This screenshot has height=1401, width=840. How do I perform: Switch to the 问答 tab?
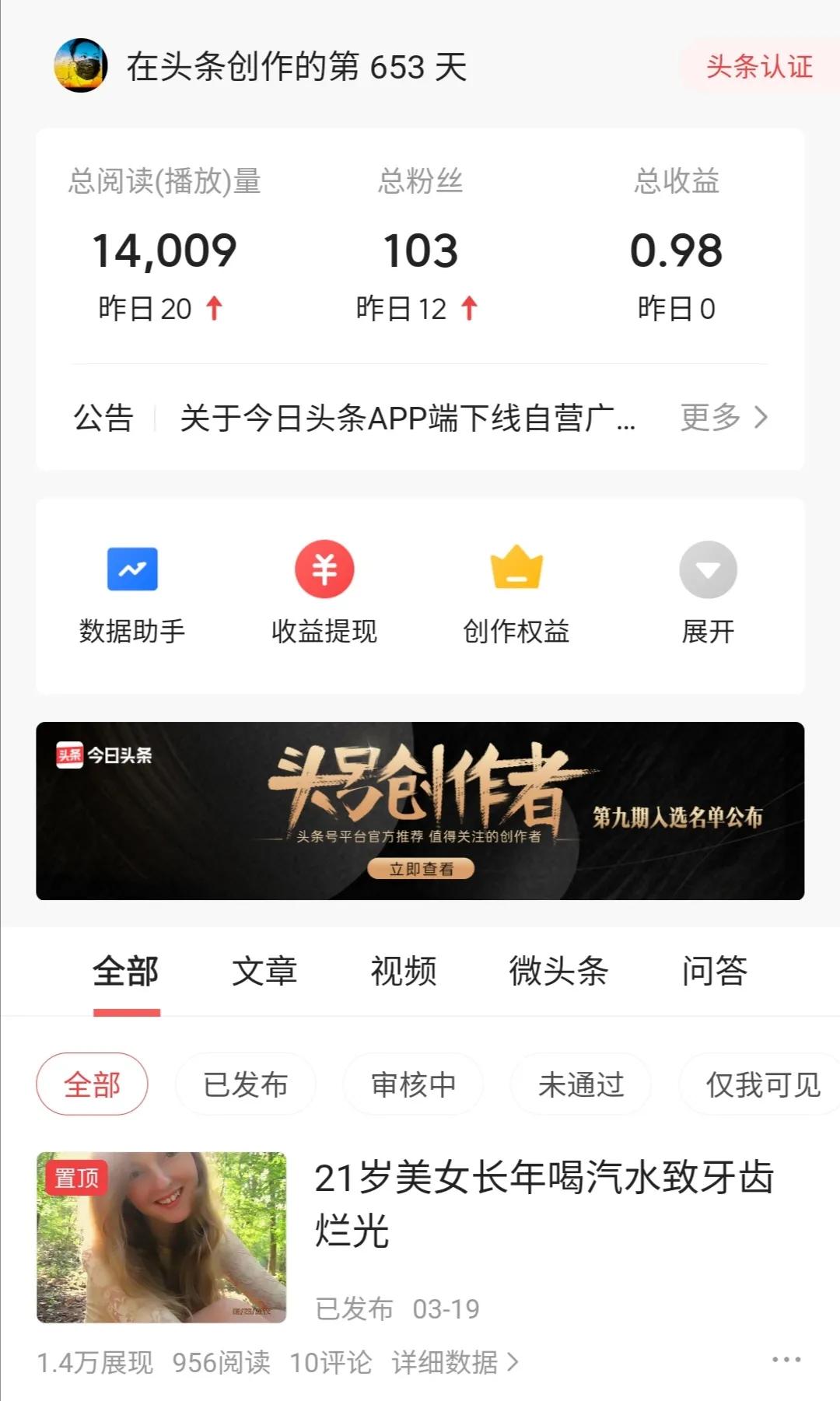[715, 971]
